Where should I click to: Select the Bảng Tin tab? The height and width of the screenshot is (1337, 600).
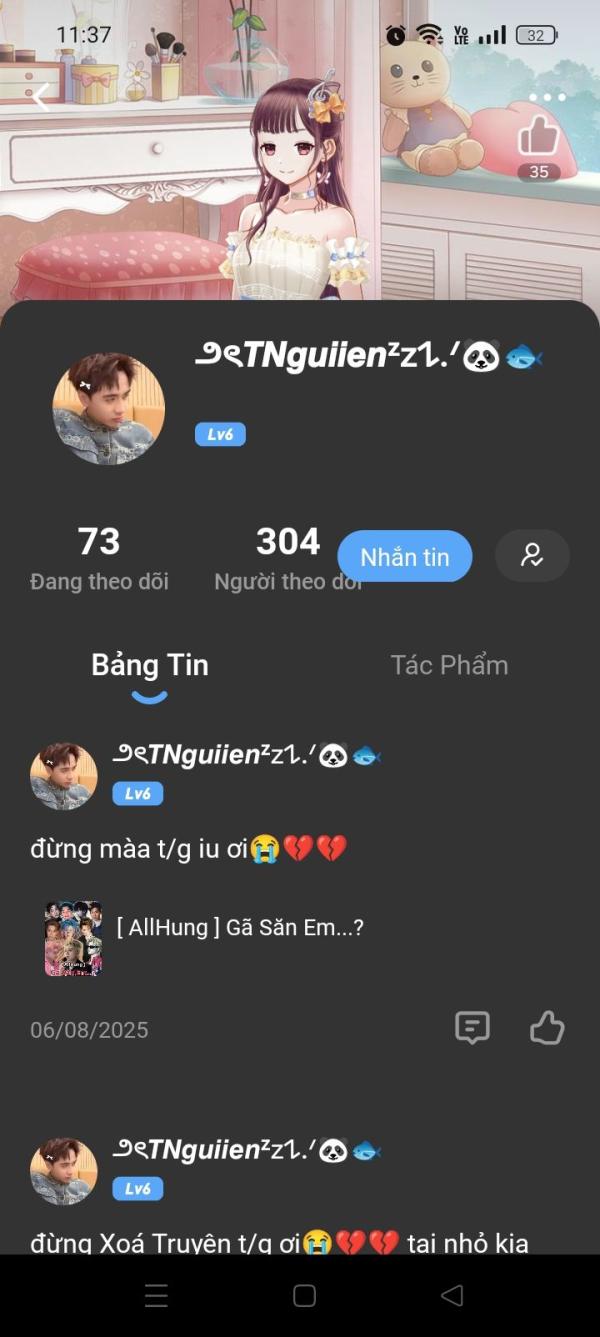click(x=150, y=665)
